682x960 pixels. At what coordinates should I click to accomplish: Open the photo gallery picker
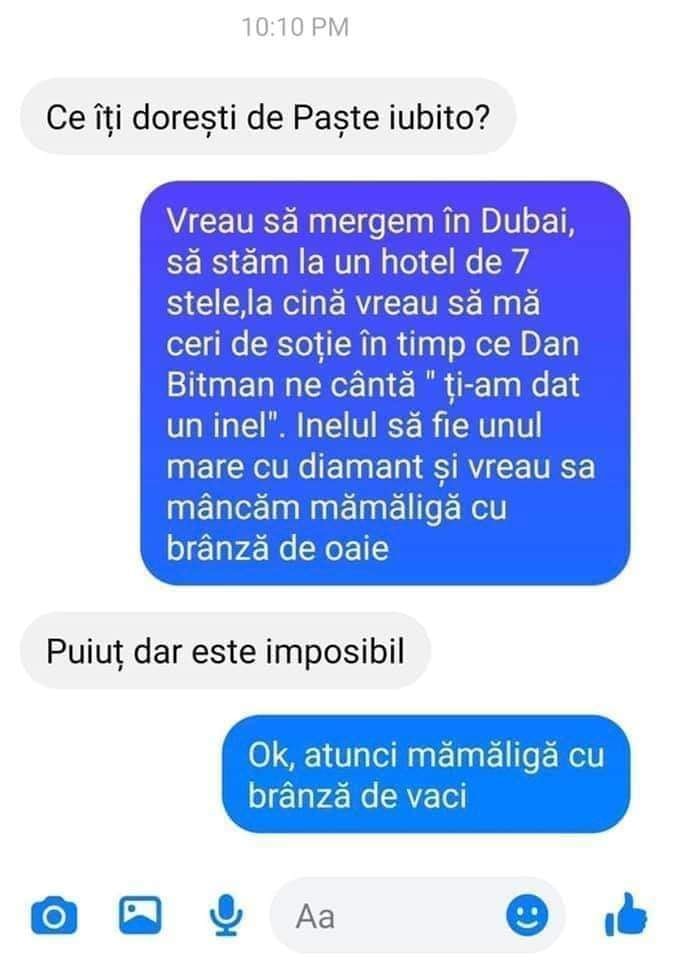click(141, 914)
